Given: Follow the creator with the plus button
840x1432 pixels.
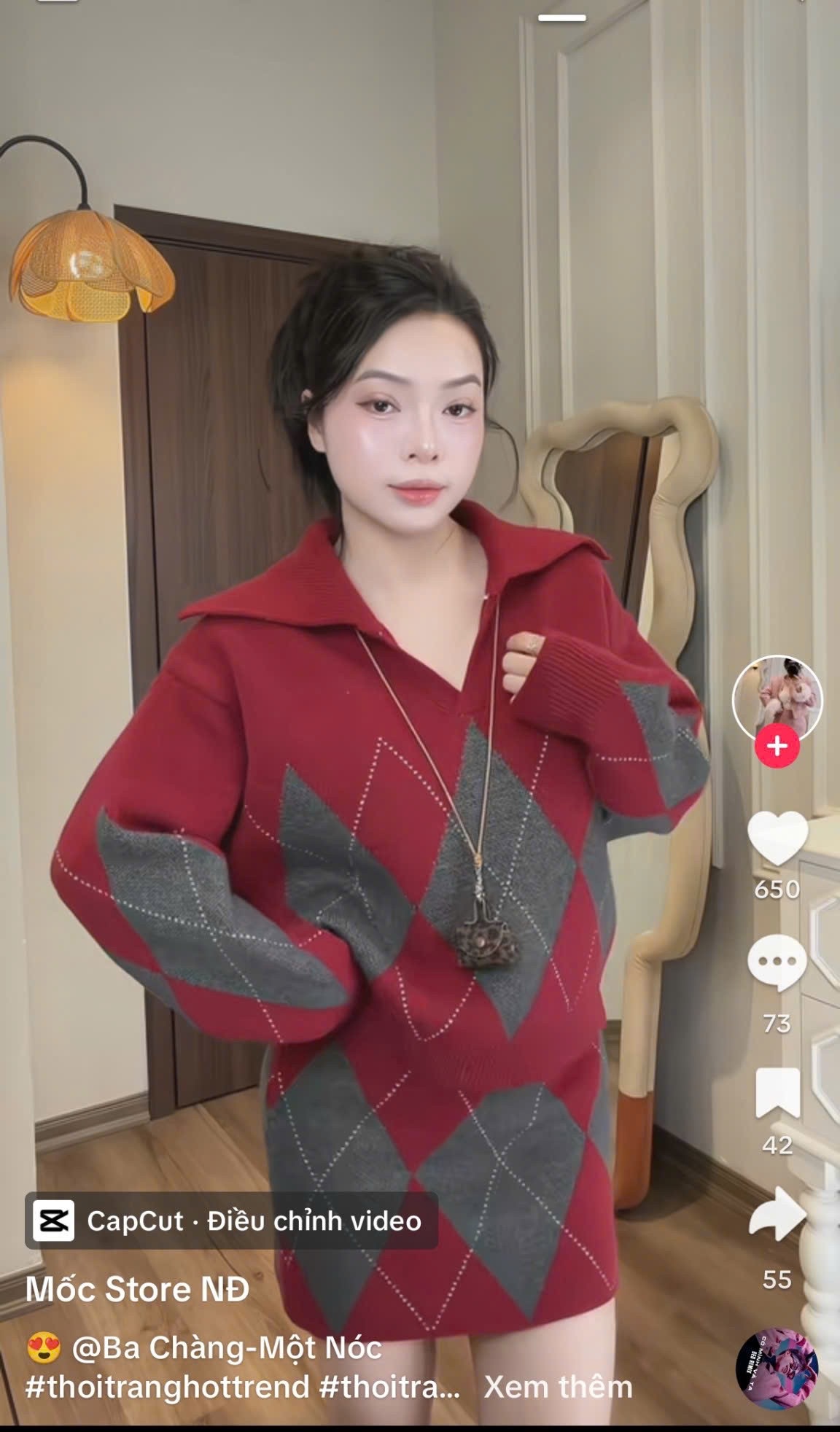Looking at the screenshot, I should (x=777, y=746).
